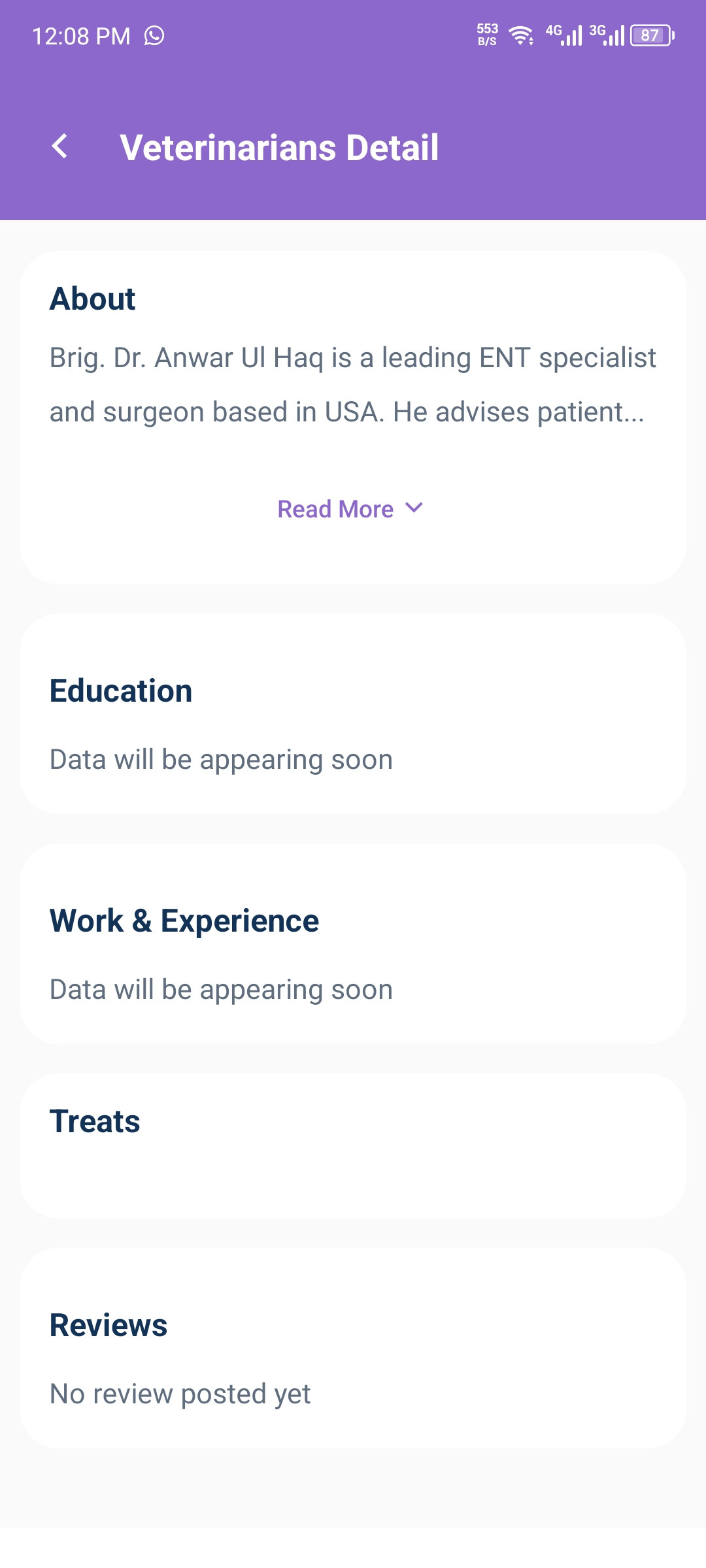Go back from Veterinarians Detail

(59, 146)
